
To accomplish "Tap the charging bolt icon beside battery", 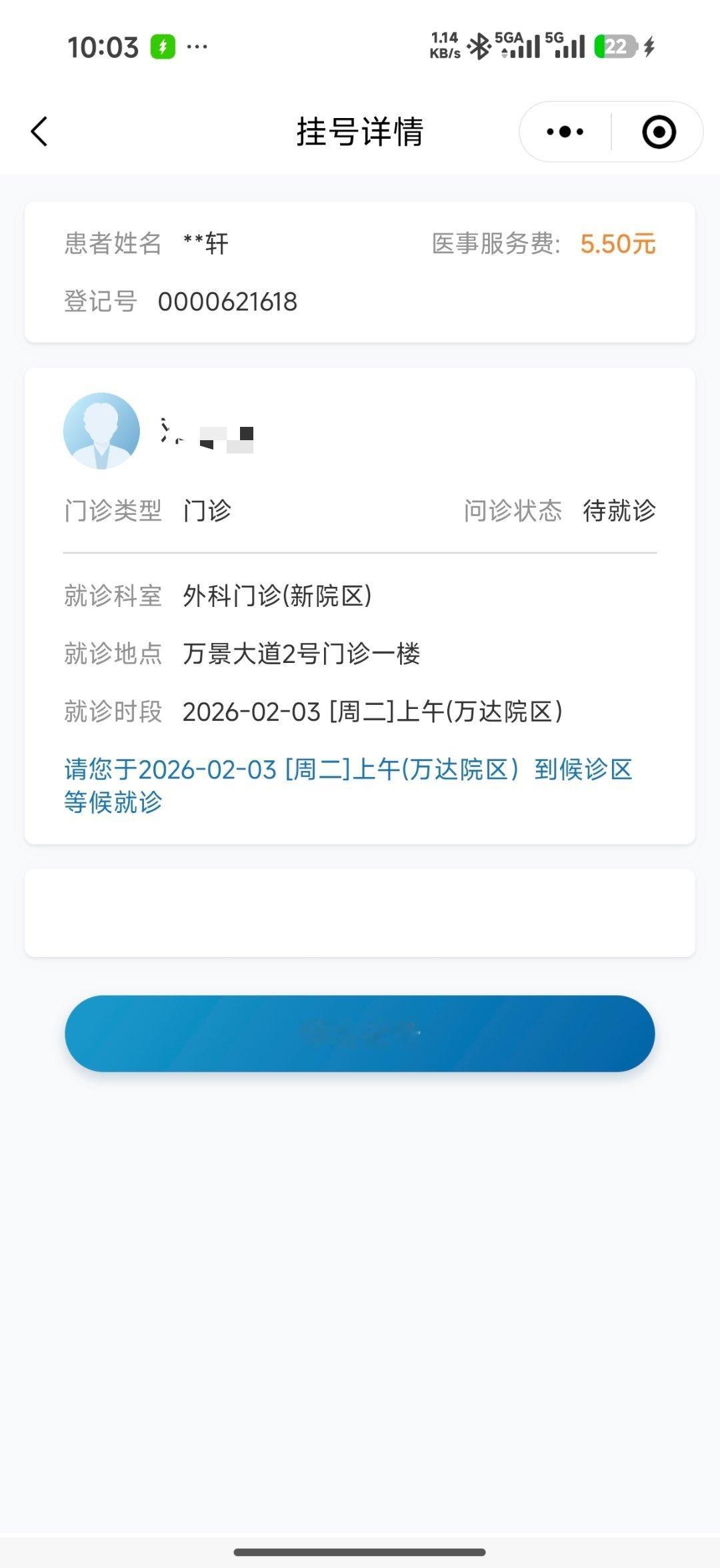I will (648, 45).
